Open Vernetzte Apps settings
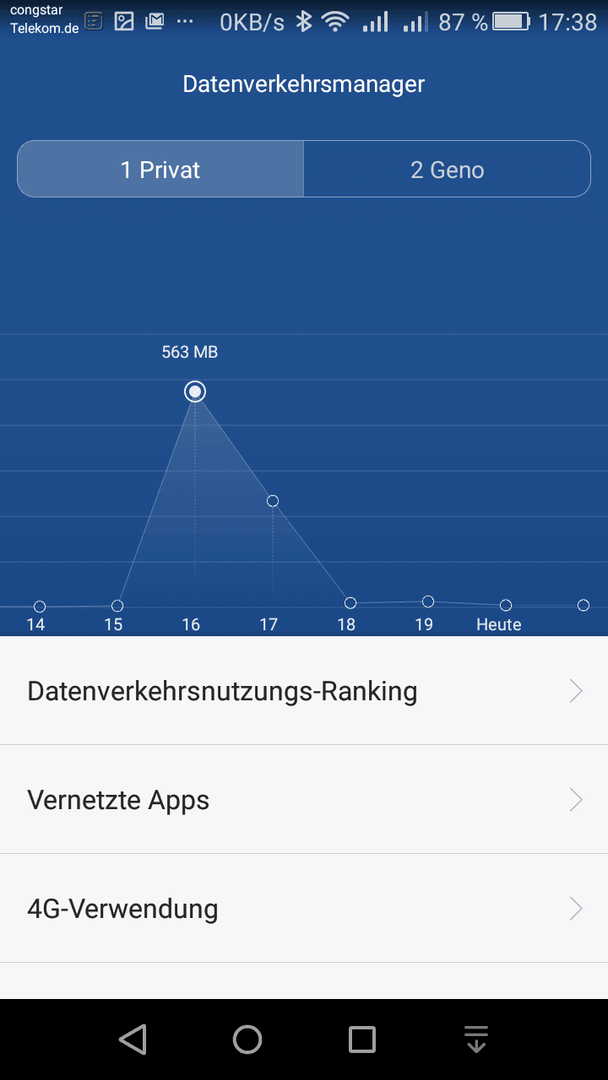The height and width of the screenshot is (1080, 608). click(x=304, y=800)
